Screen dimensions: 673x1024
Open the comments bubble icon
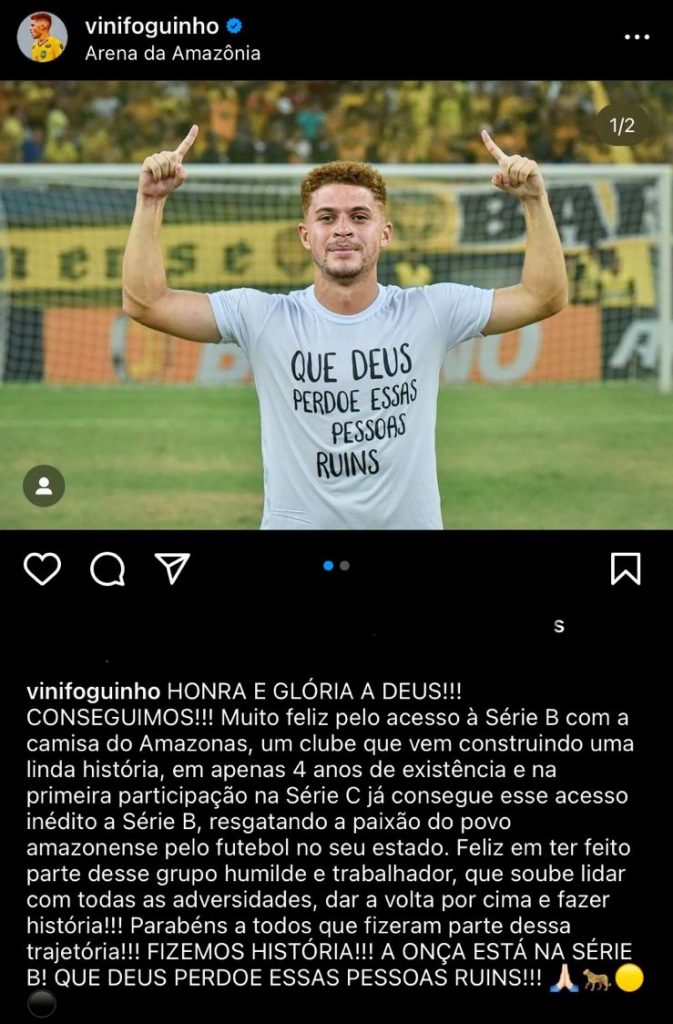(107, 569)
